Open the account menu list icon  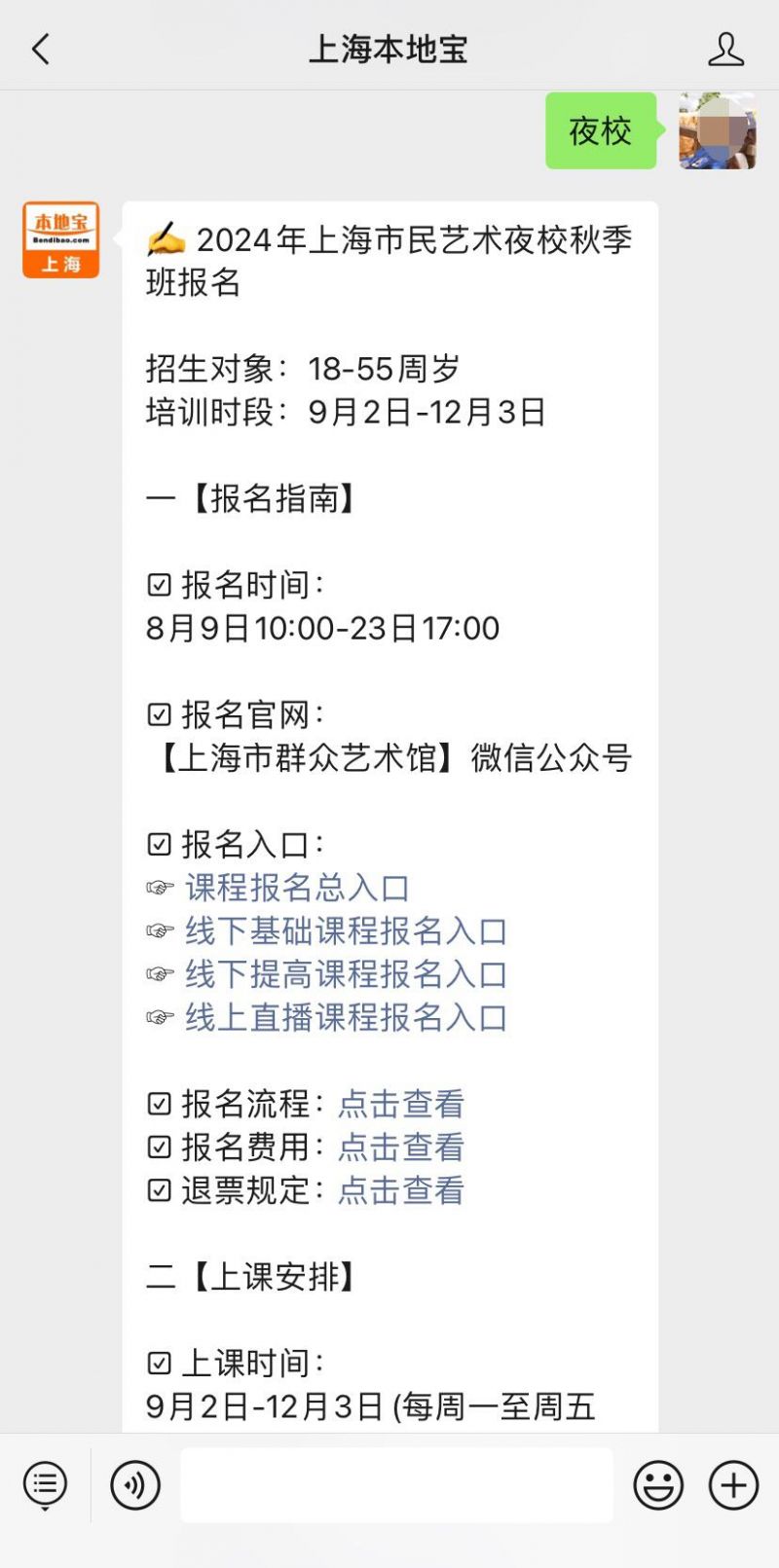(45, 1485)
